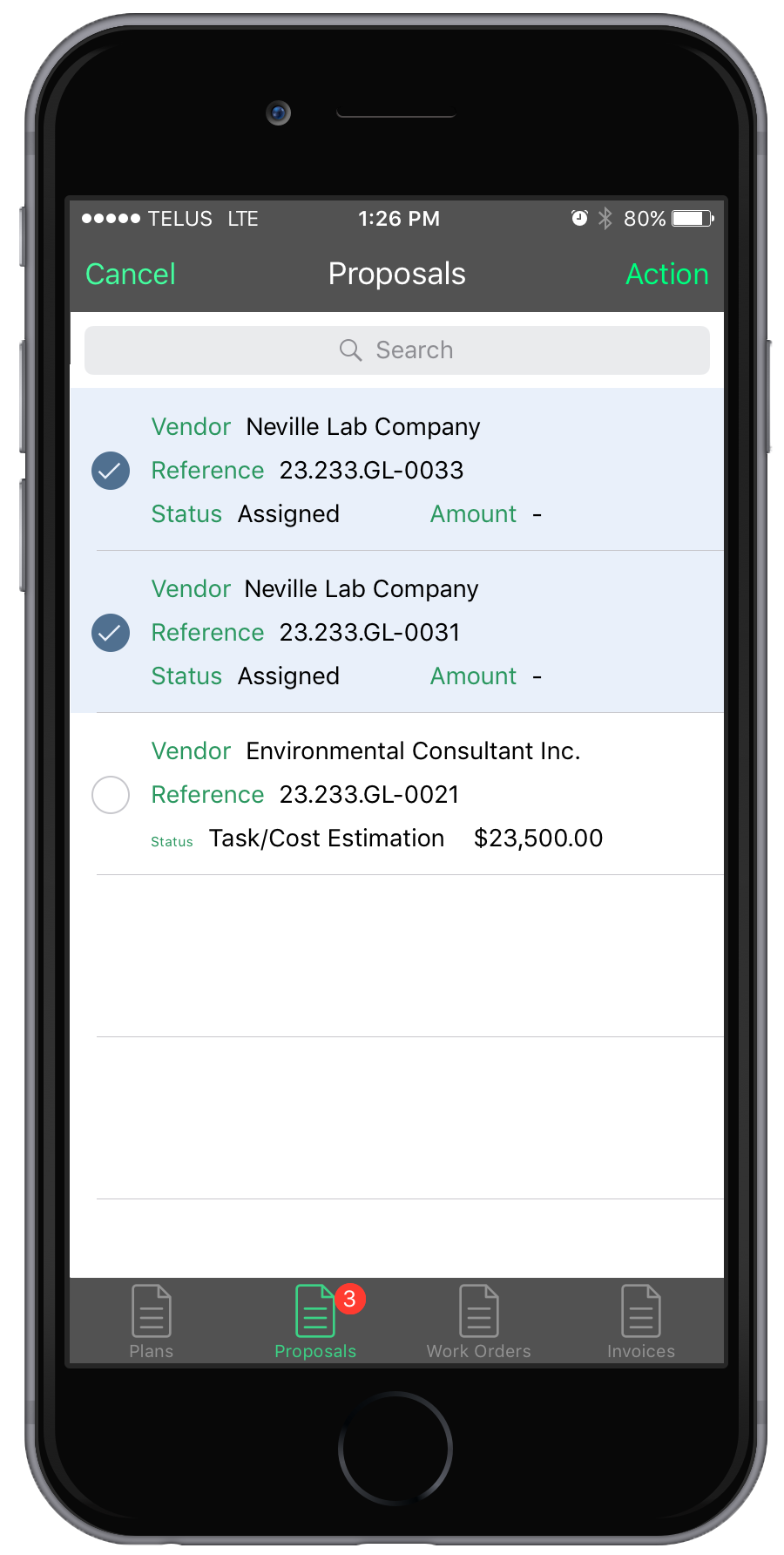The image size is (784, 1555).
Task: Cancel the proposal selection
Action: (x=131, y=275)
